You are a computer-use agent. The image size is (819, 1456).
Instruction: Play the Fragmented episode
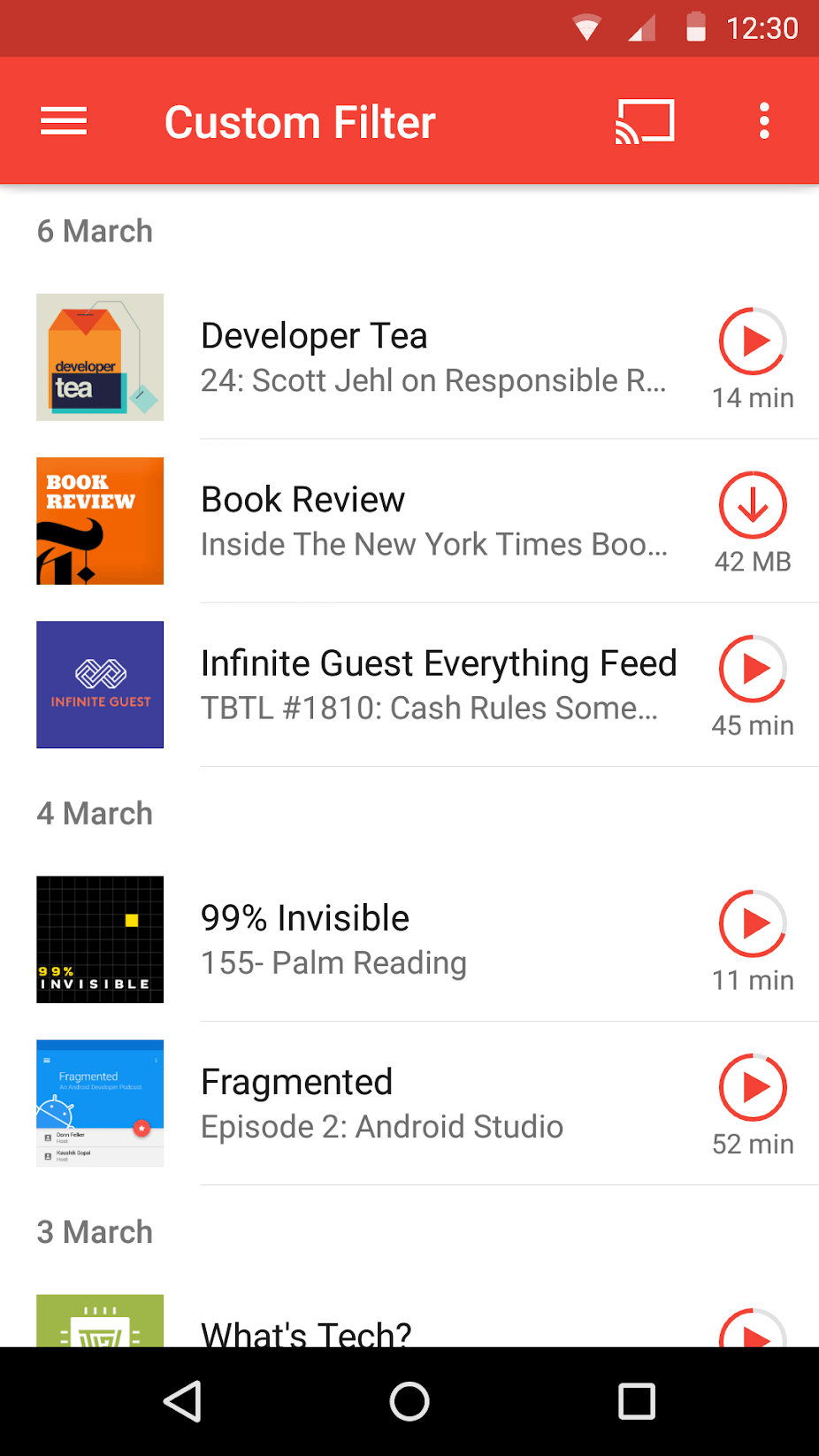(753, 1087)
